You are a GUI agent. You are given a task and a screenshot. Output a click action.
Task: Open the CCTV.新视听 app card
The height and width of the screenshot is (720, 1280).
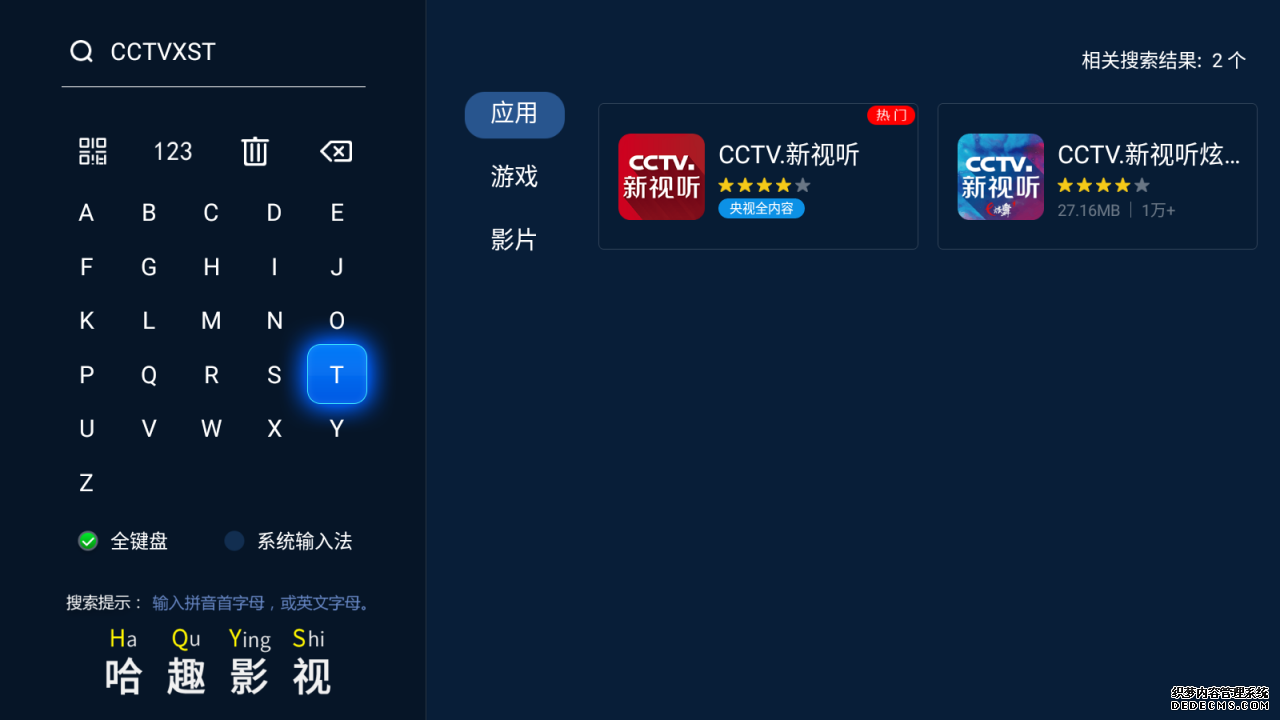(757, 177)
